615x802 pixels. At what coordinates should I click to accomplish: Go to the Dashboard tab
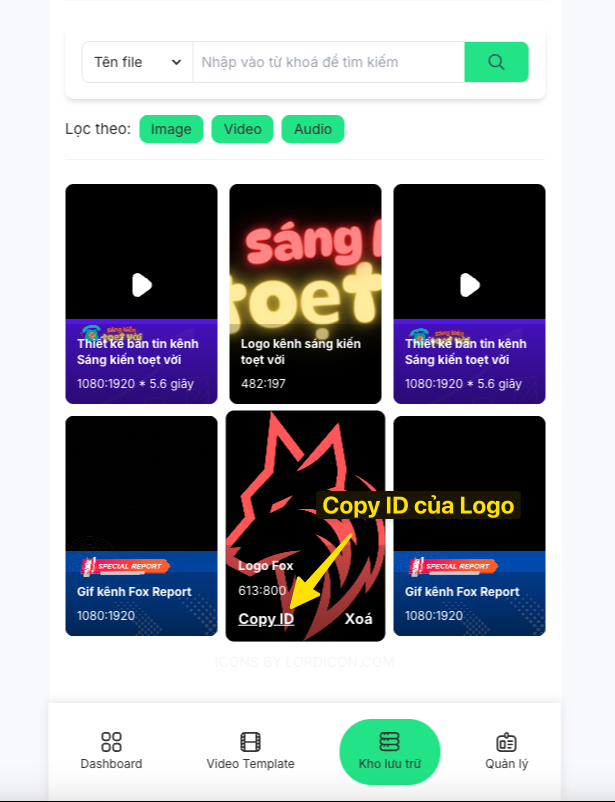[x=111, y=751]
